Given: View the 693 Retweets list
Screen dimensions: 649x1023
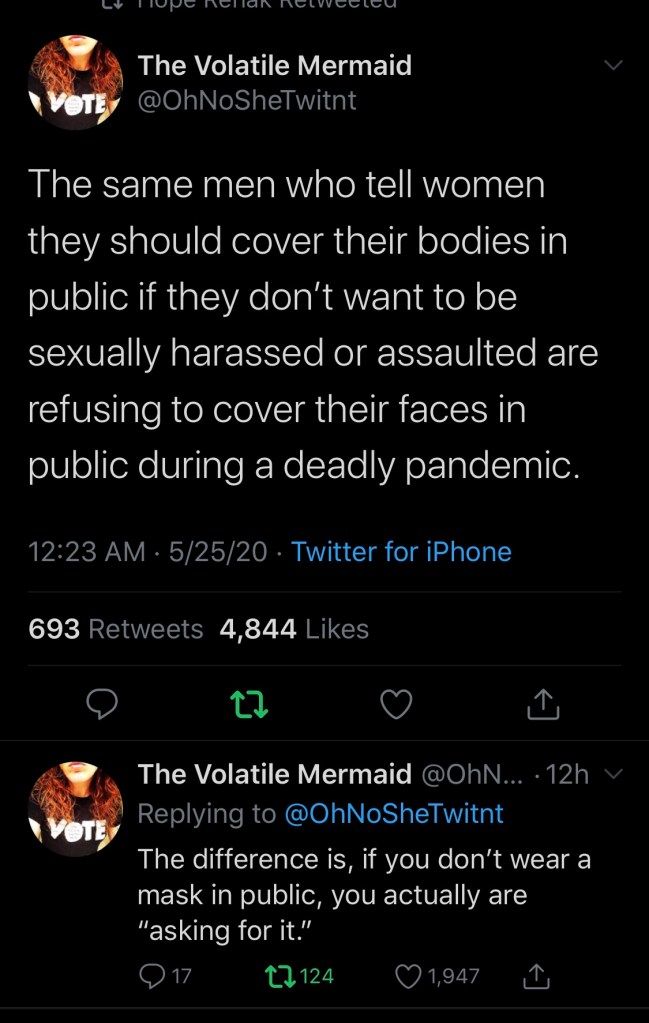Looking at the screenshot, I should pyautogui.click(x=116, y=629).
